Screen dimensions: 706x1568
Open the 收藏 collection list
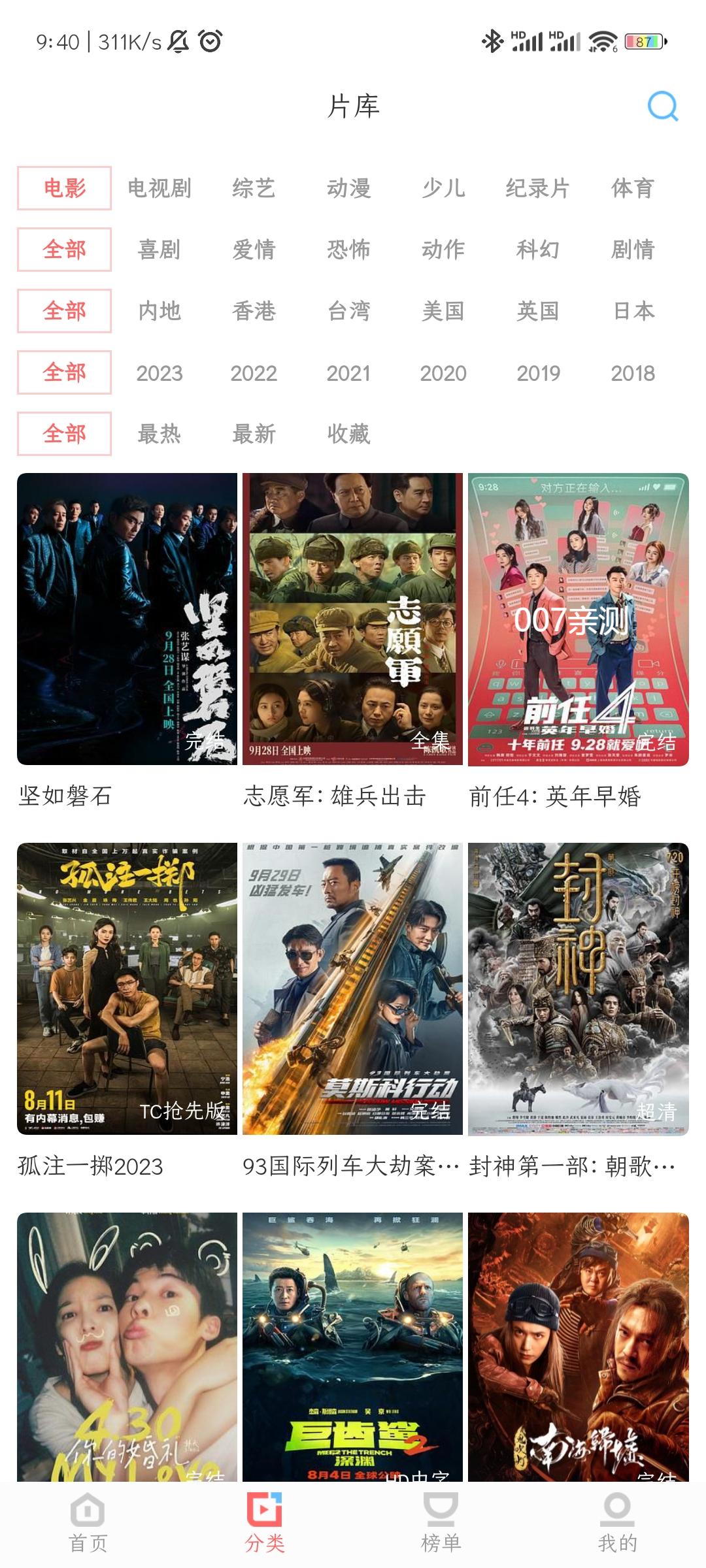(350, 434)
